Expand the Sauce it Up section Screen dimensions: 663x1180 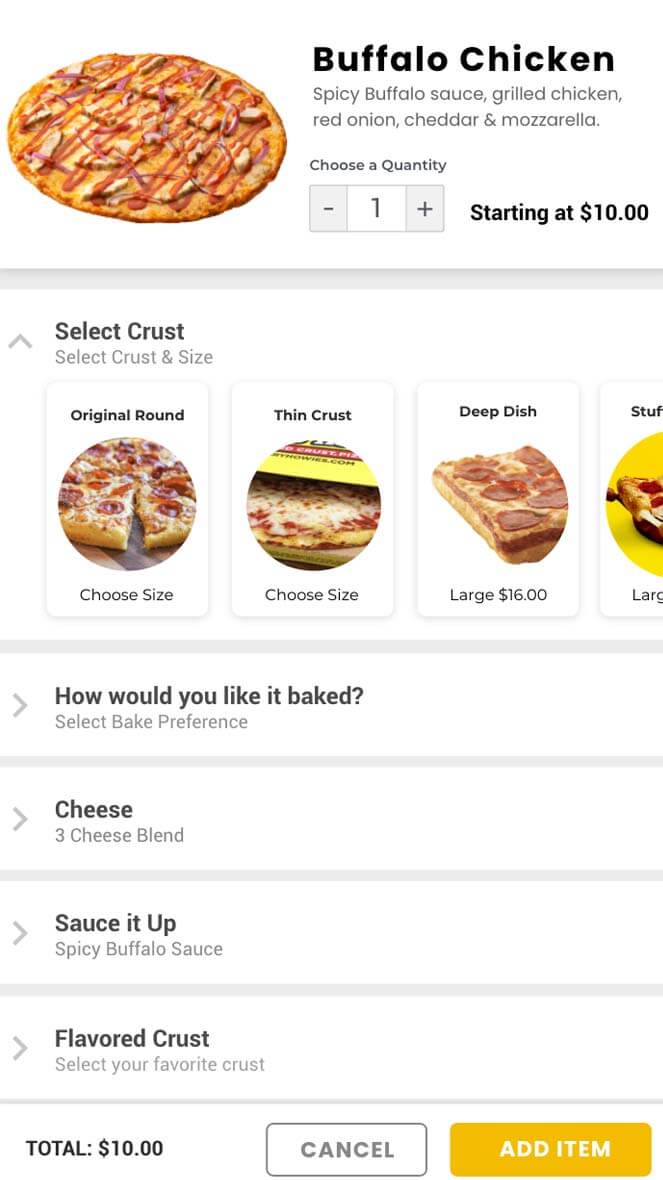point(331,933)
